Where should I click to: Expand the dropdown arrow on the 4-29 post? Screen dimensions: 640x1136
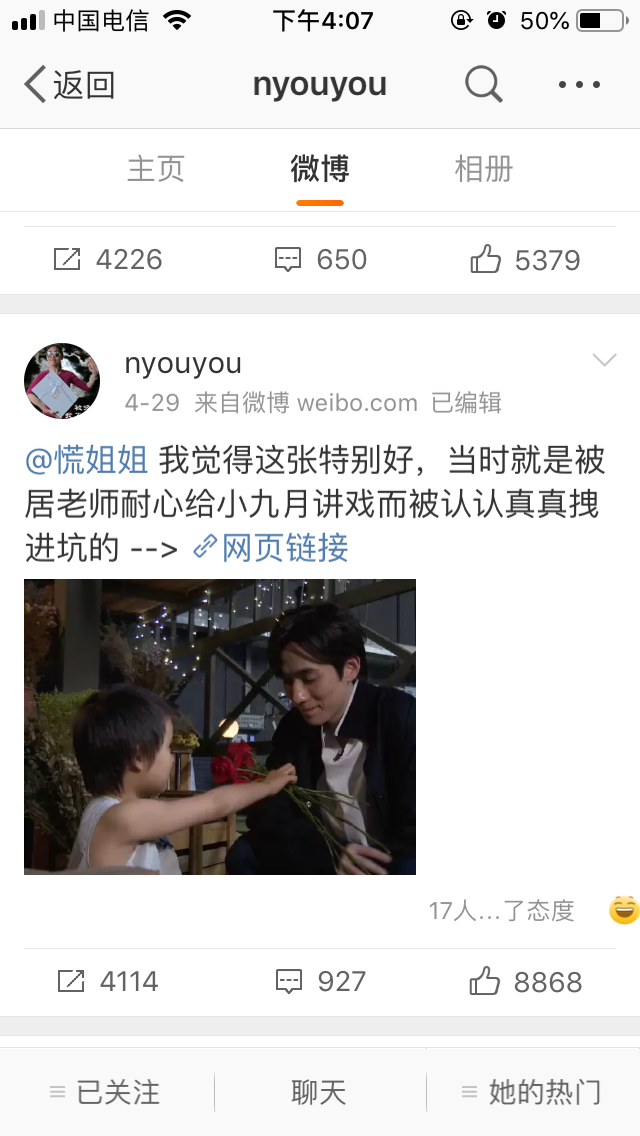(604, 360)
